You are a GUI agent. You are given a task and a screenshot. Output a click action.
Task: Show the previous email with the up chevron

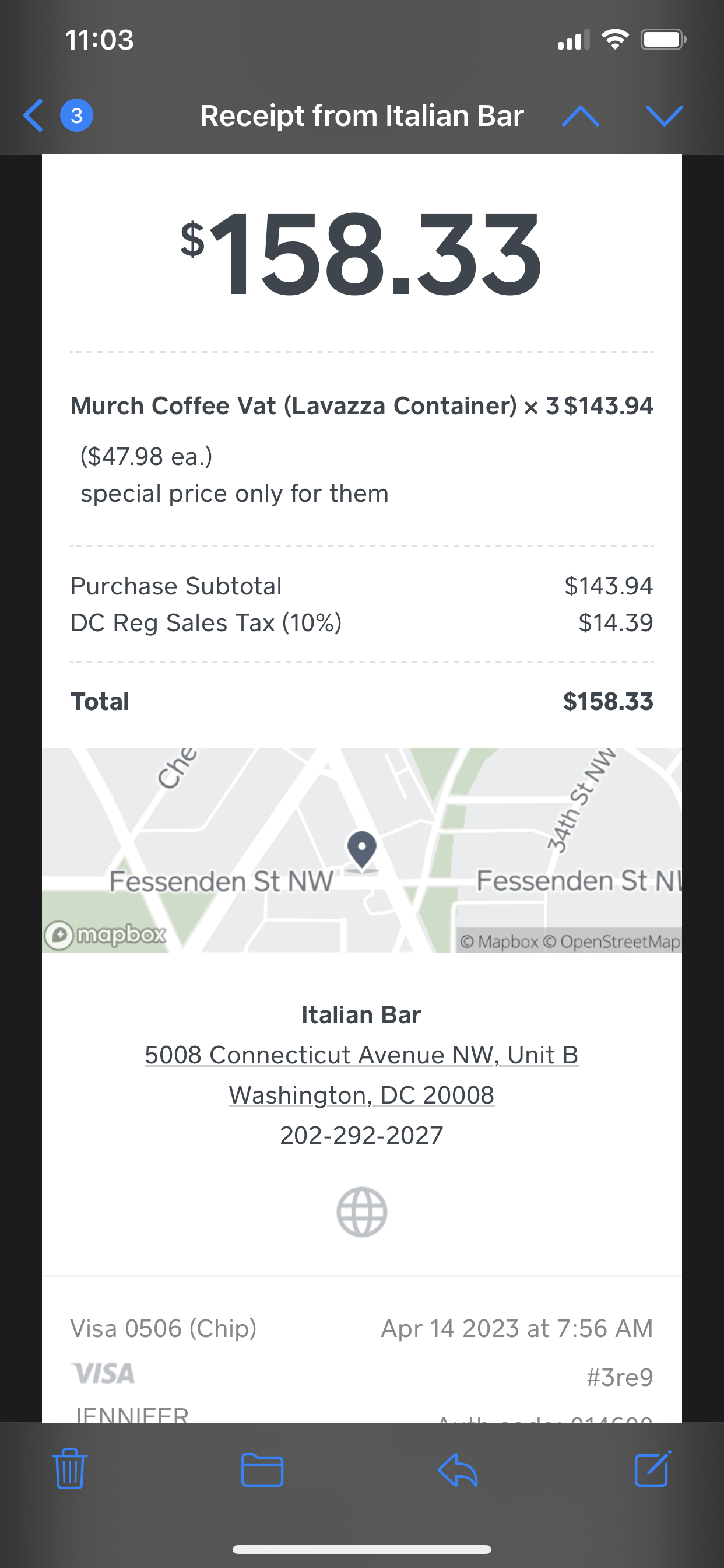pos(581,116)
